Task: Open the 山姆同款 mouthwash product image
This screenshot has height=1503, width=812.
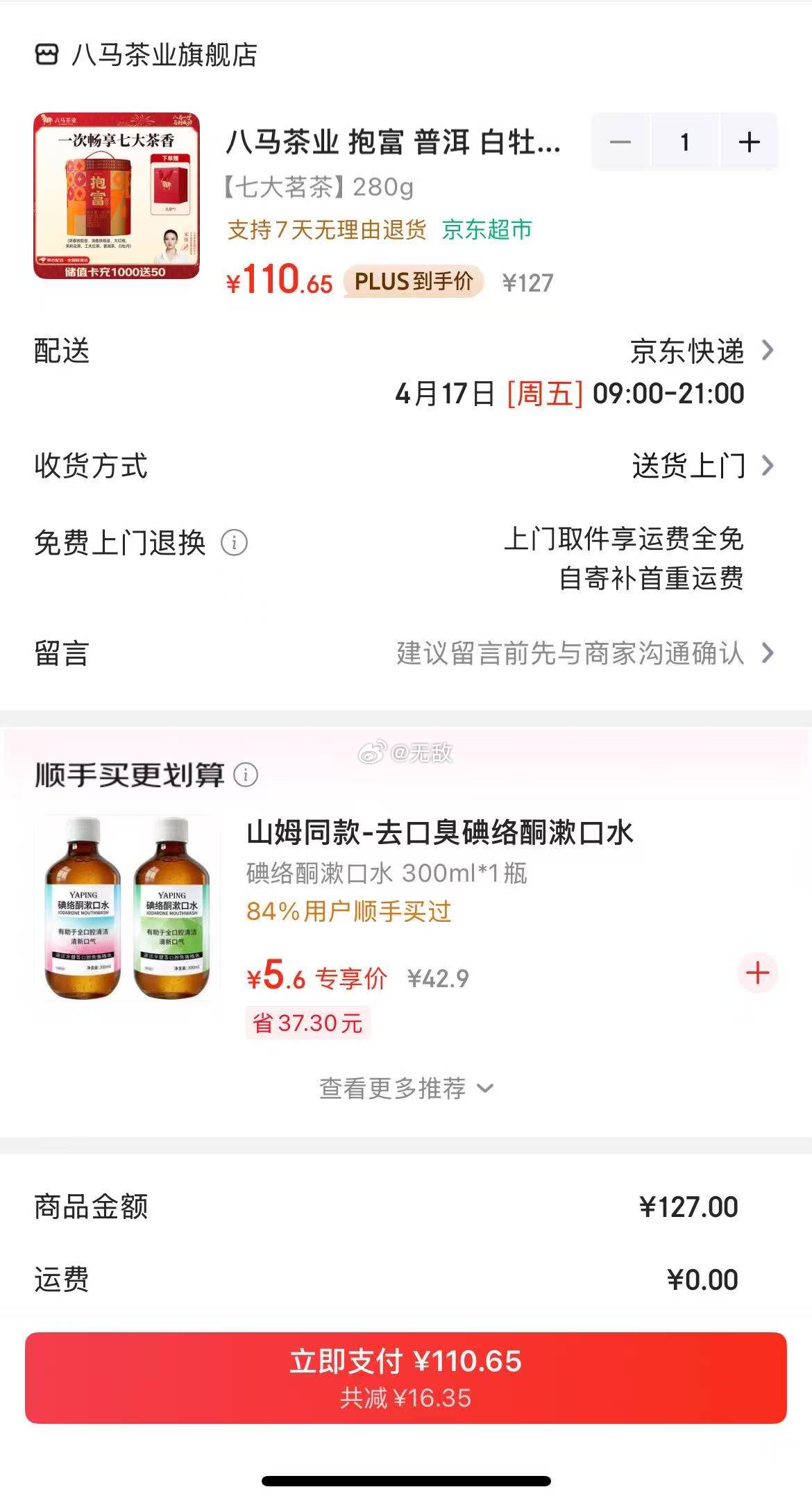Action: [x=127, y=908]
